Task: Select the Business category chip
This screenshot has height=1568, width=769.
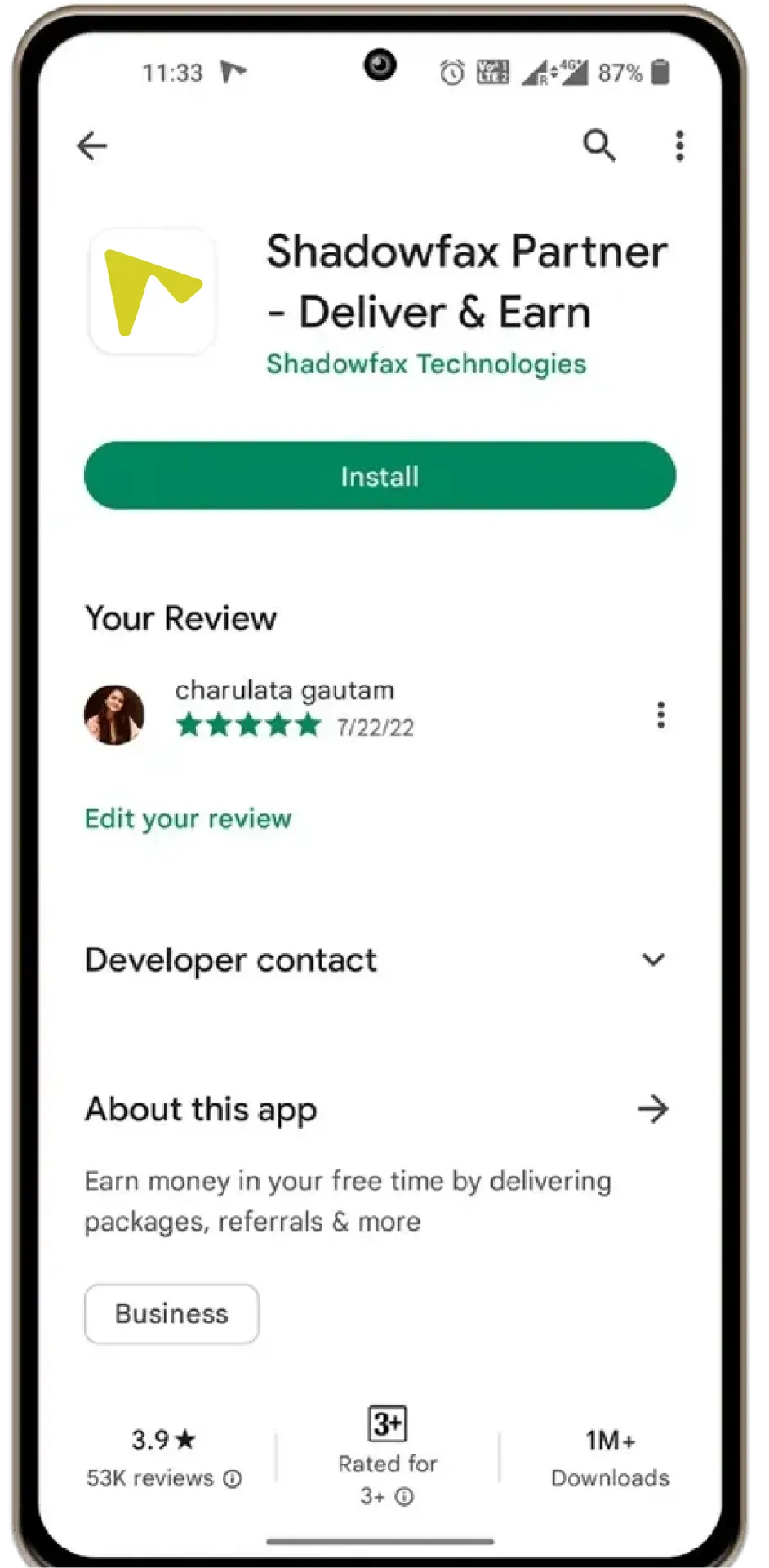Action: coord(171,1314)
